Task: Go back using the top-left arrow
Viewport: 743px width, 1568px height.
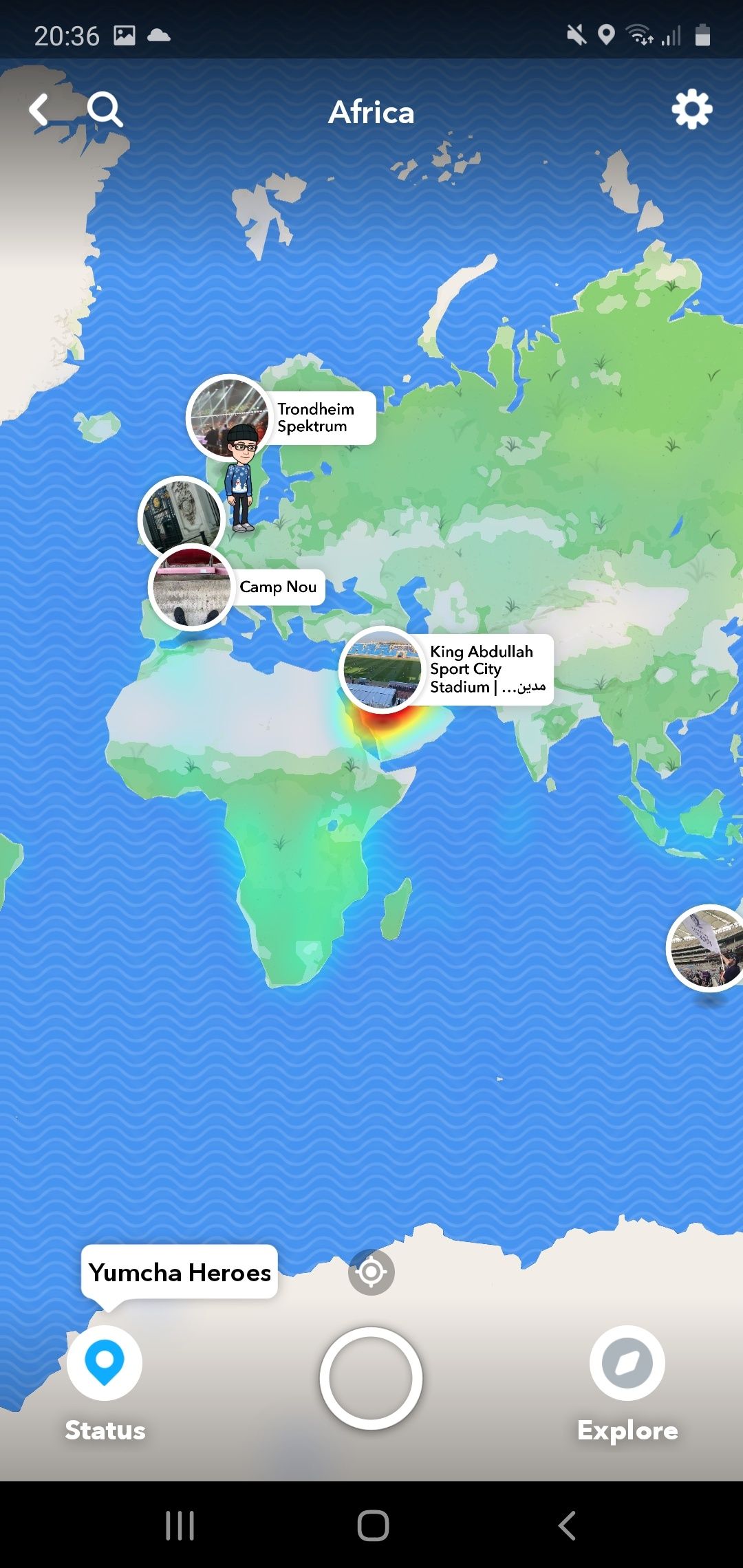Action: (x=39, y=110)
